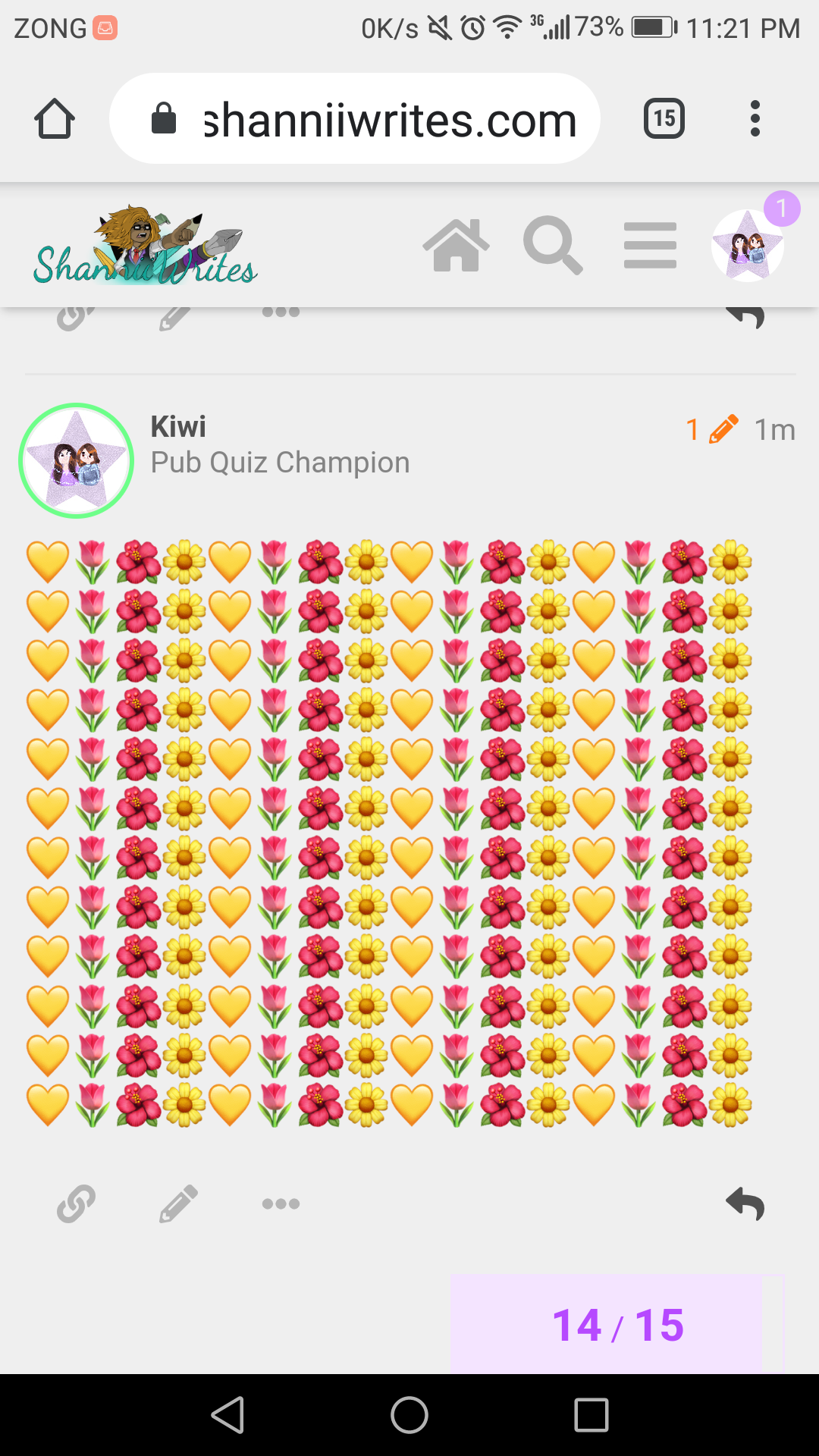The height and width of the screenshot is (1456, 819).
Task: Tap the Android back button
Action: (x=227, y=1415)
